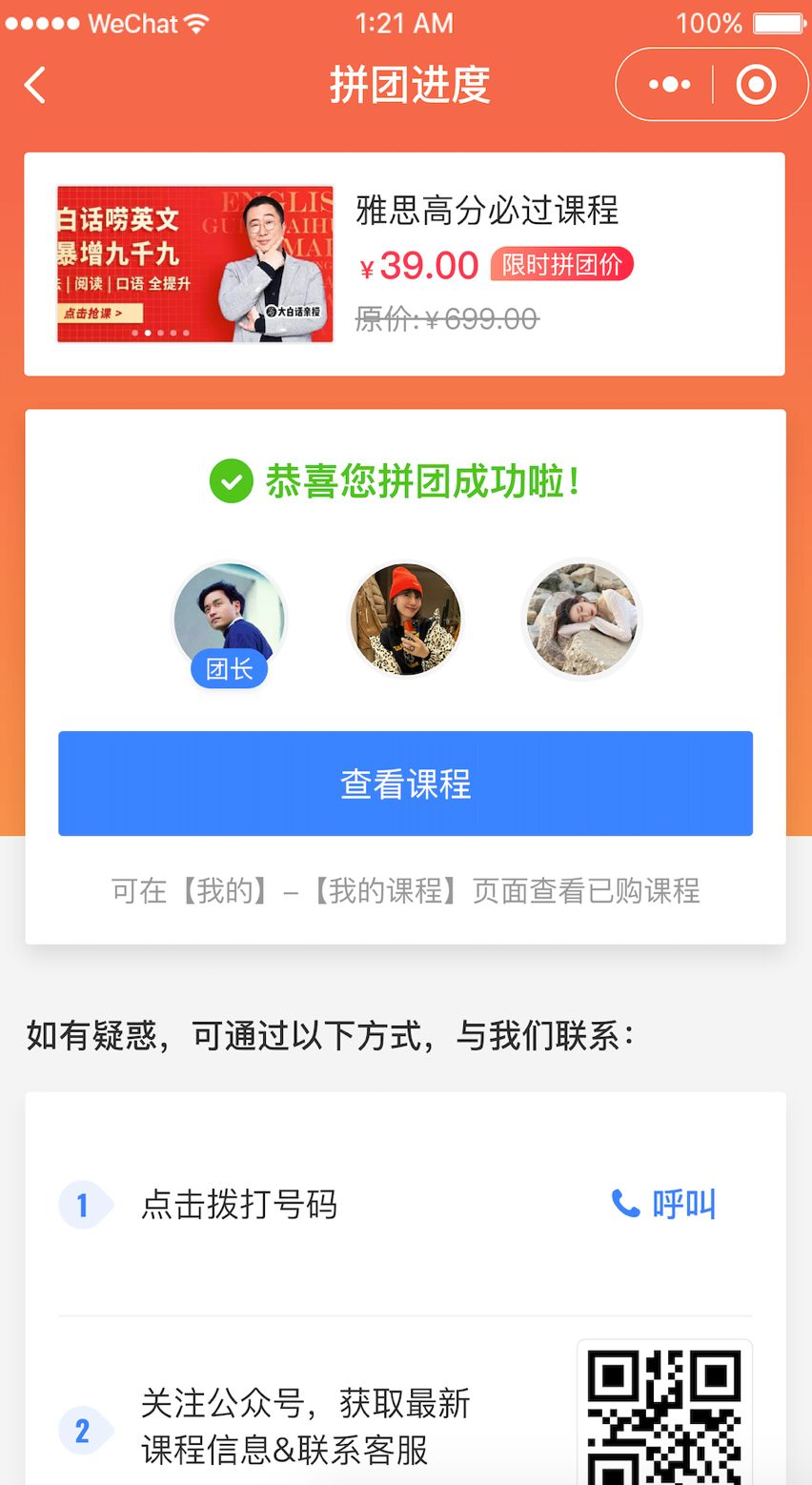Screen dimensions: 812x1485
Task: Tap the 查看课程 button
Action: (405, 783)
